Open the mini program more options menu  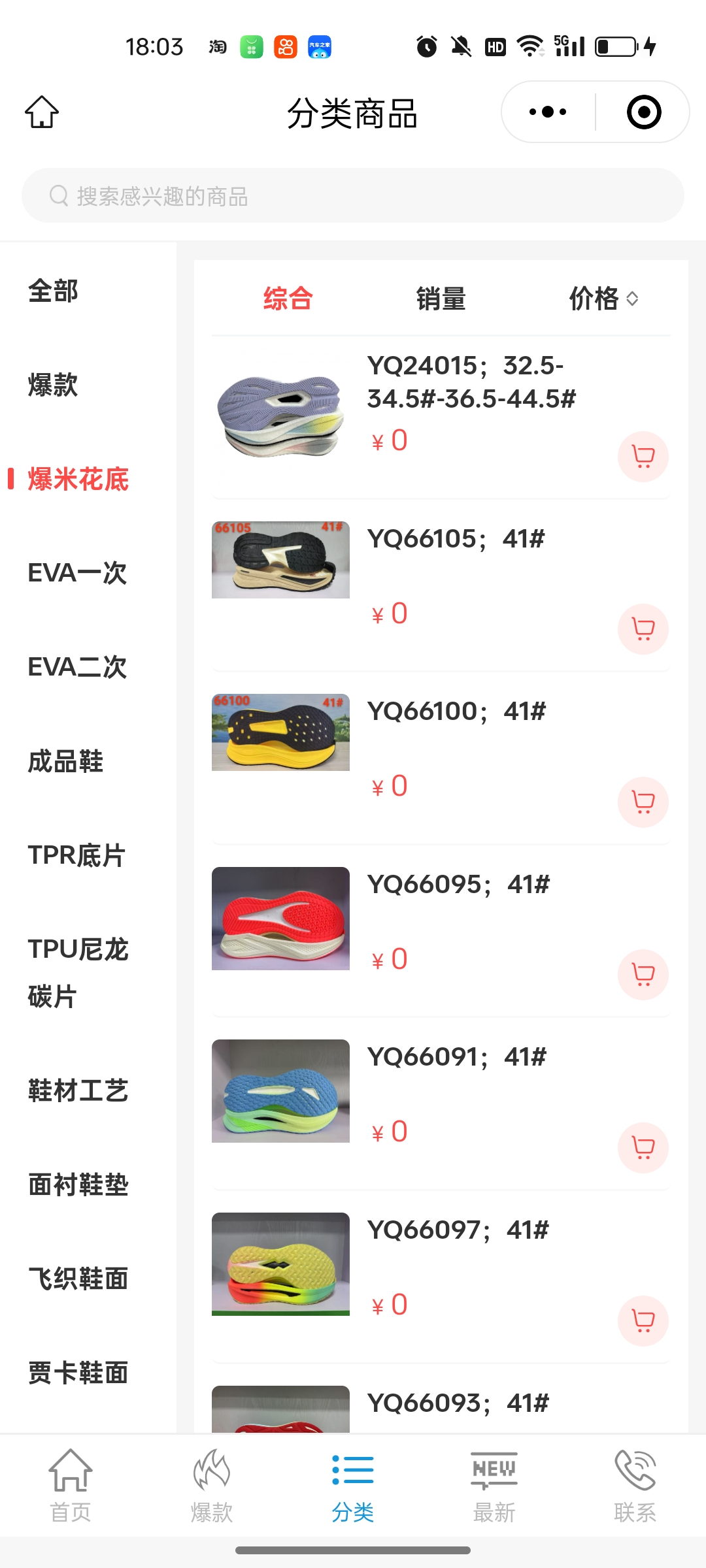(x=548, y=112)
